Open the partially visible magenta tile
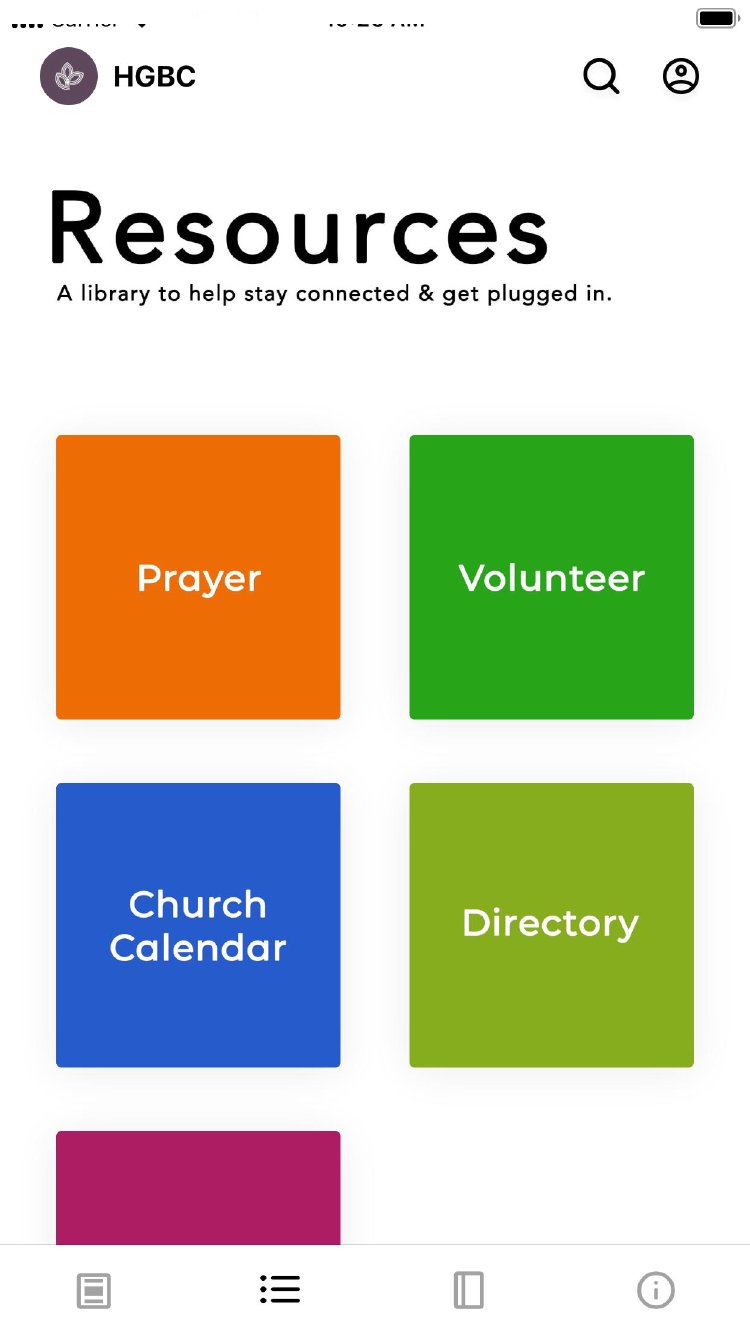The width and height of the screenshot is (750, 1334). point(198,1187)
